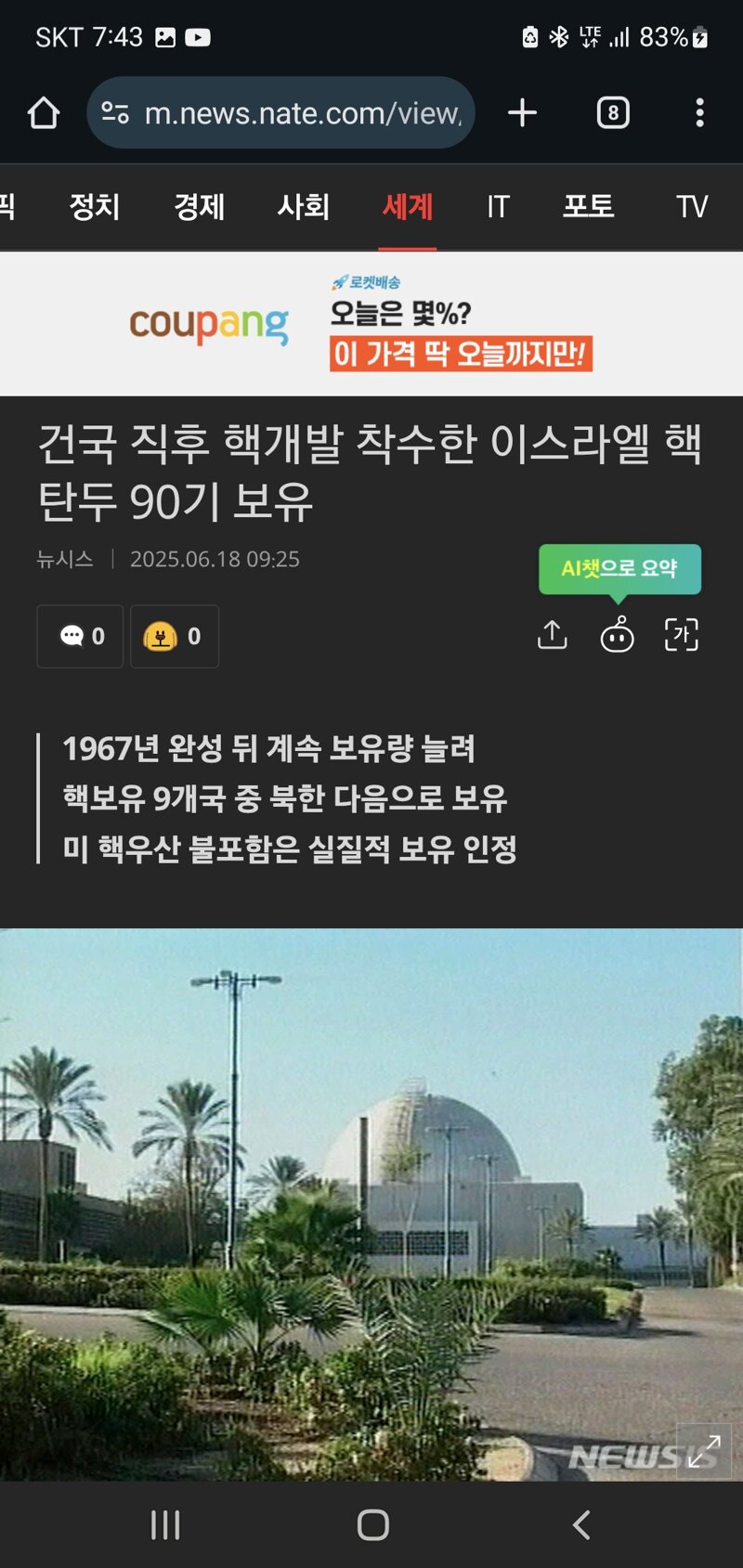Screen dimensions: 743x1568
Task: Switch to the 포토 tab
Action: pos(589,206)
